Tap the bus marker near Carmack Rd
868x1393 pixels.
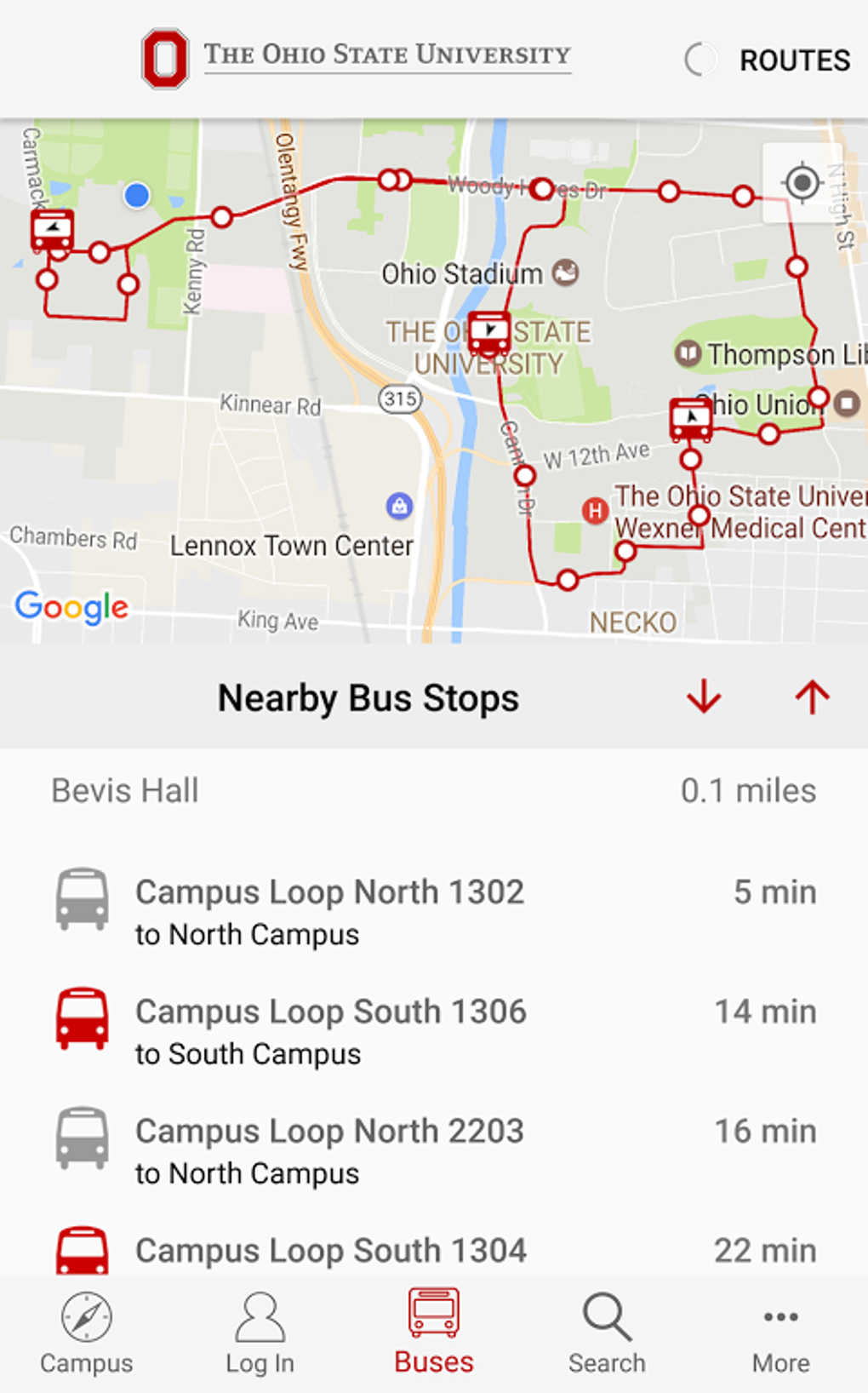pyautogui.click(x=53, y=230)
